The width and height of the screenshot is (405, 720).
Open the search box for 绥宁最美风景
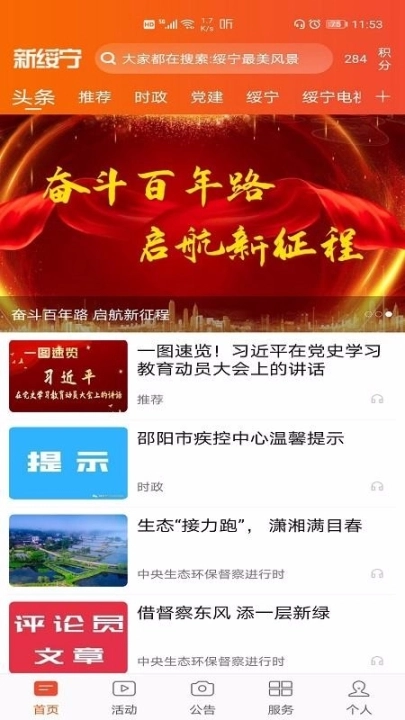pos(214,59)
